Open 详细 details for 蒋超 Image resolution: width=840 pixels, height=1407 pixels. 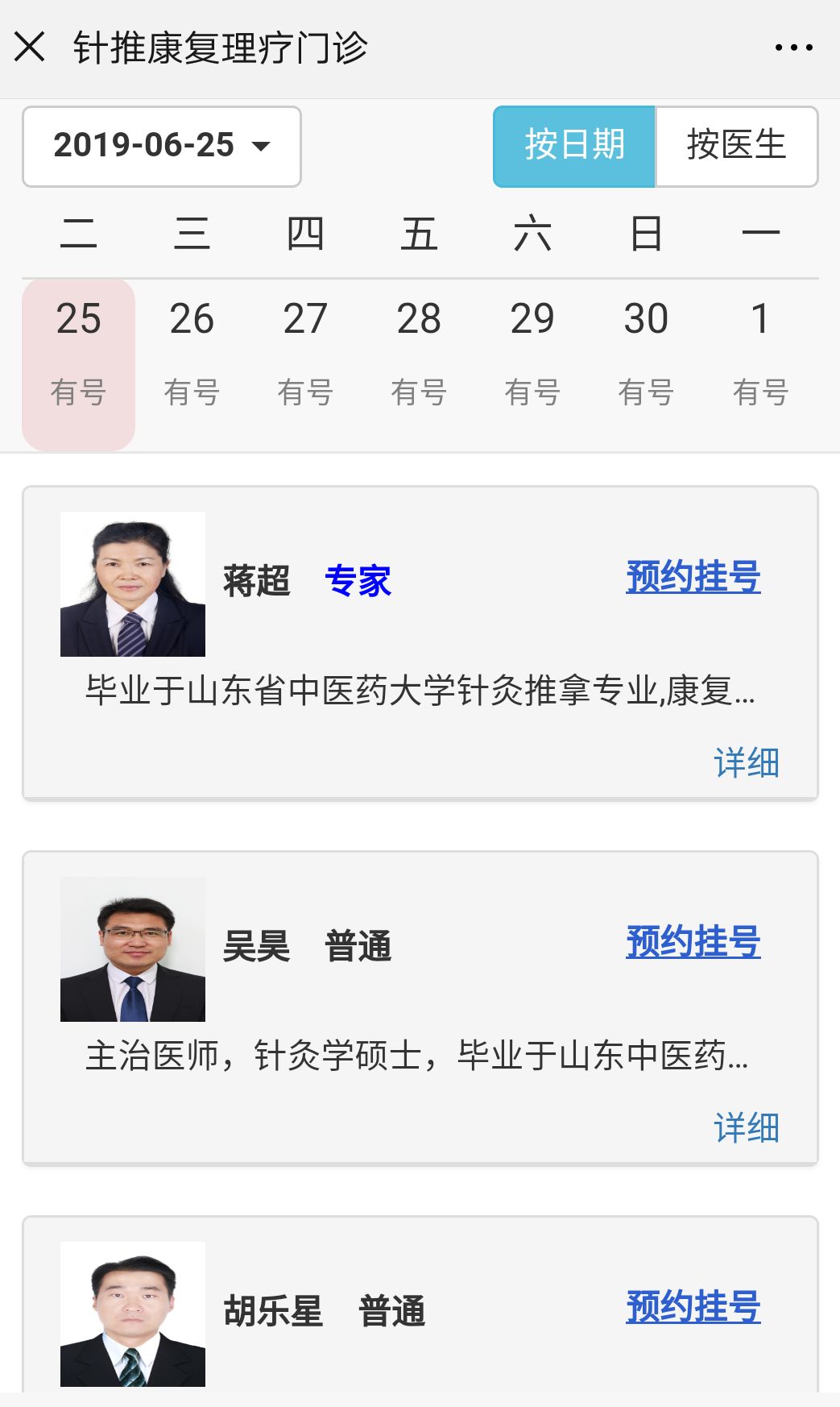(x=747, y=764)
